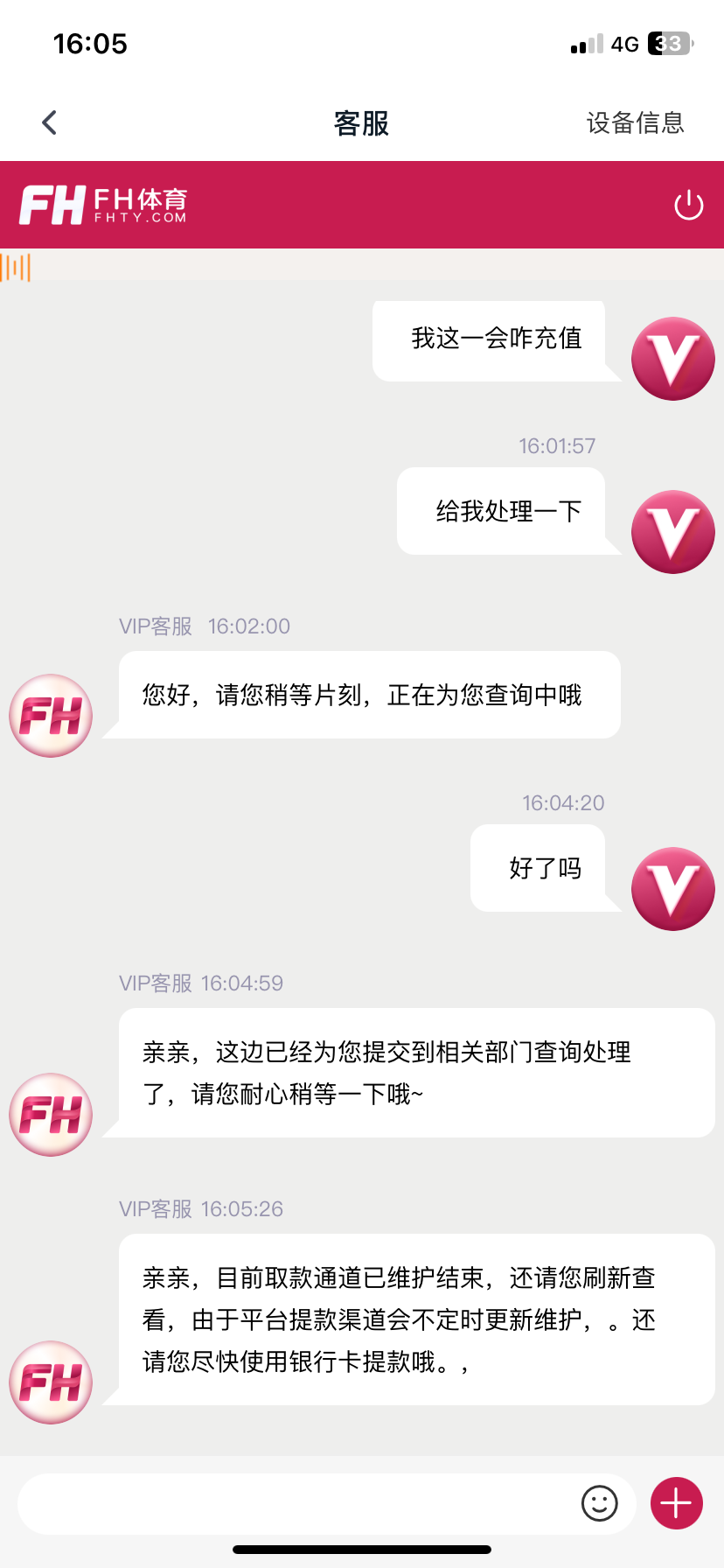Tap the red plus attachment button
The width and height of the screenshot is (724, 1568).
(x=677, y=1503)
